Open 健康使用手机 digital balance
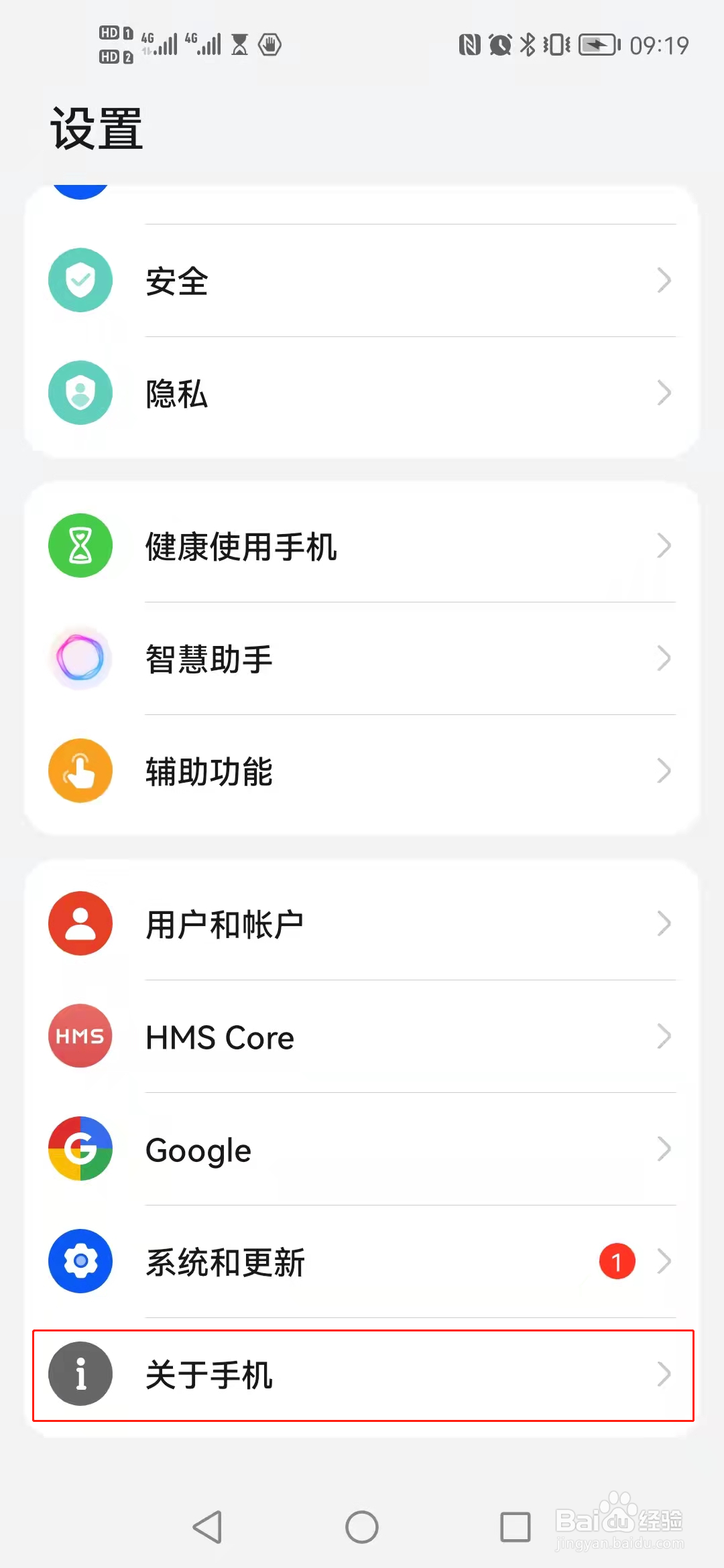The image size is (724, 1568). point(362,545)
